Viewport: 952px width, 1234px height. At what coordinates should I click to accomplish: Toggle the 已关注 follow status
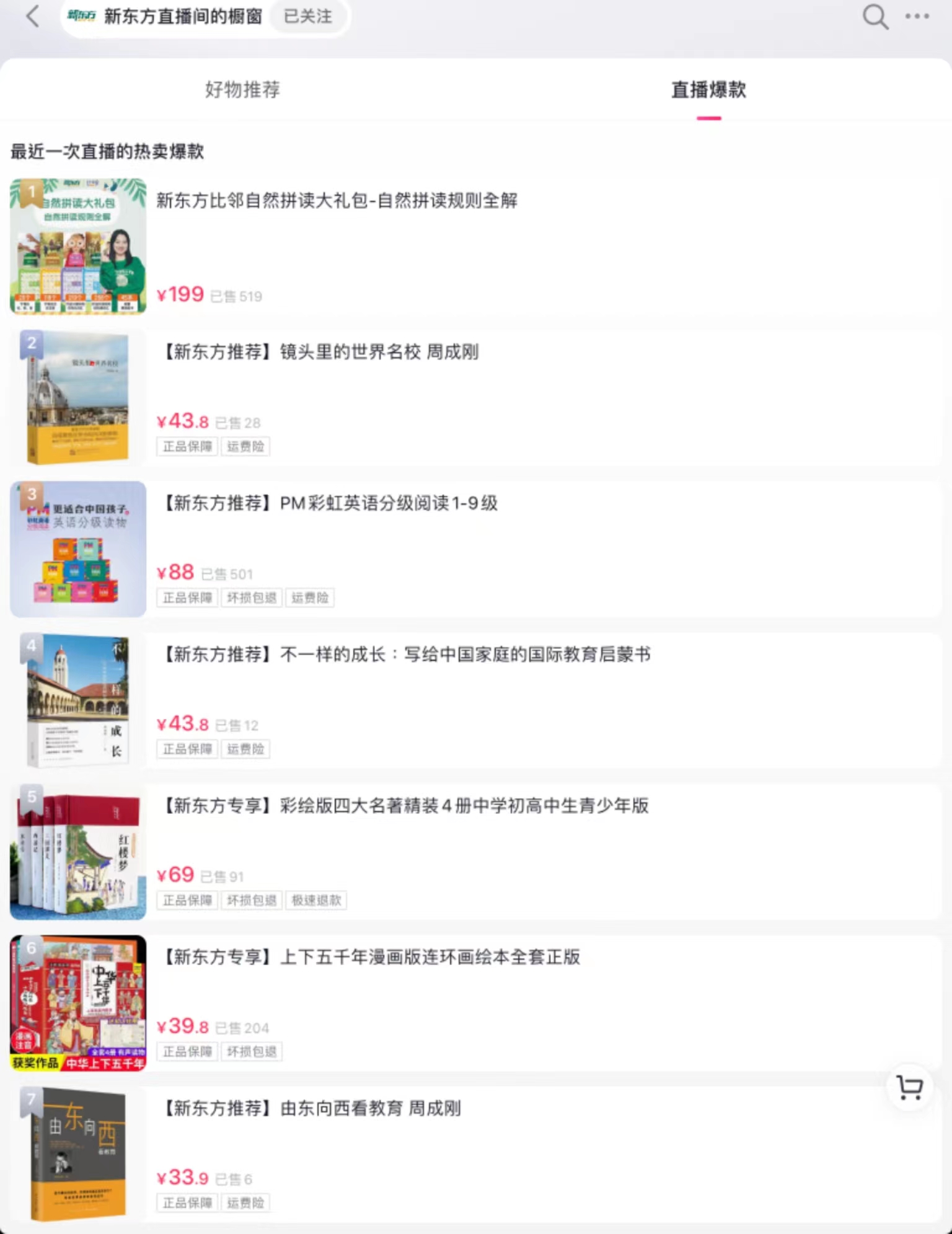[308, 17]
